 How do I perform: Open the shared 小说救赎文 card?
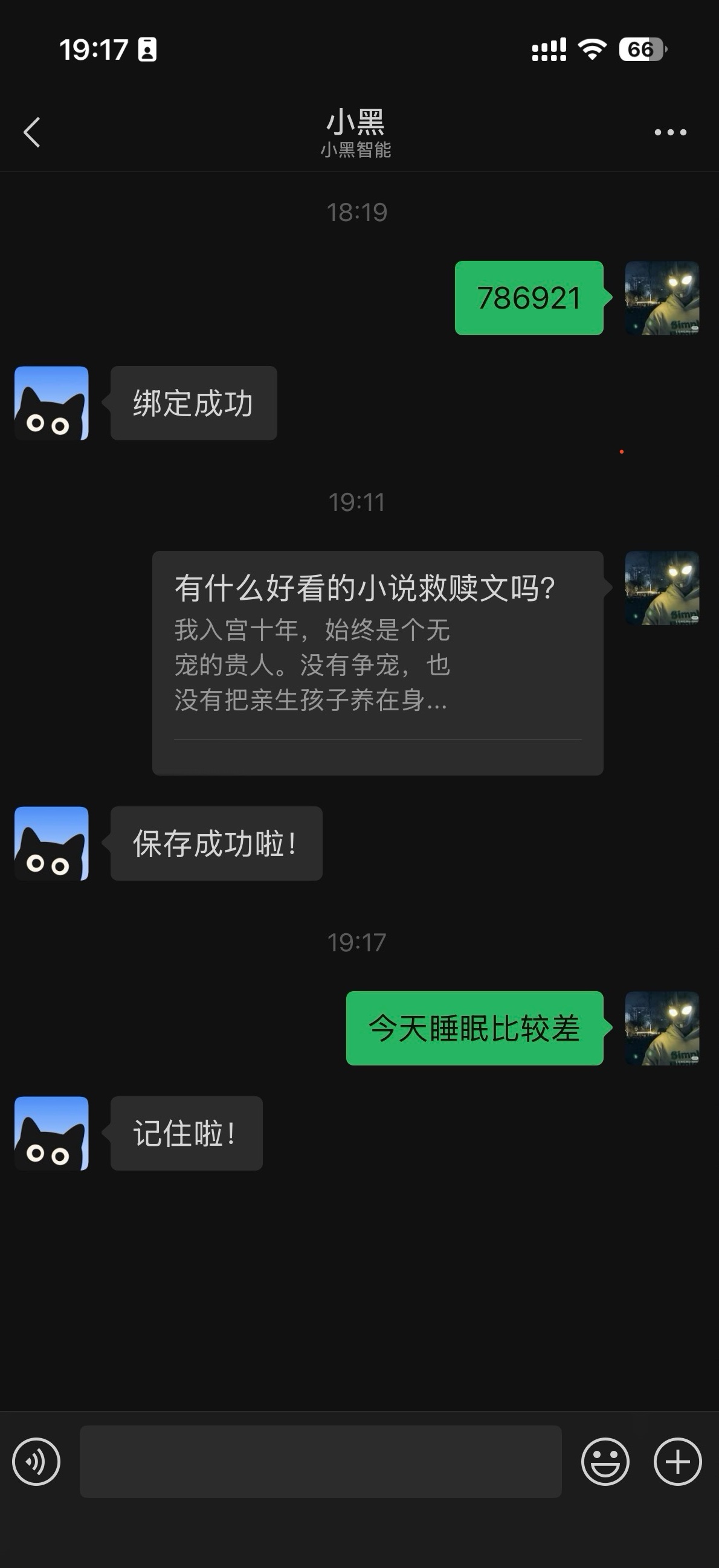tap(378, 662)
